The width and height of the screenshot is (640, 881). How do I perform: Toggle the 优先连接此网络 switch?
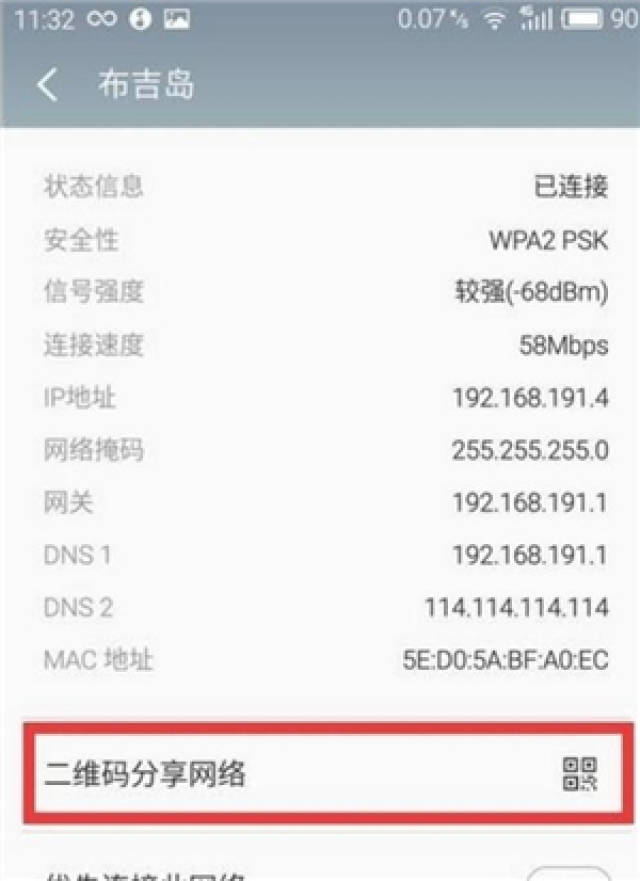click(x=567, y=874)
